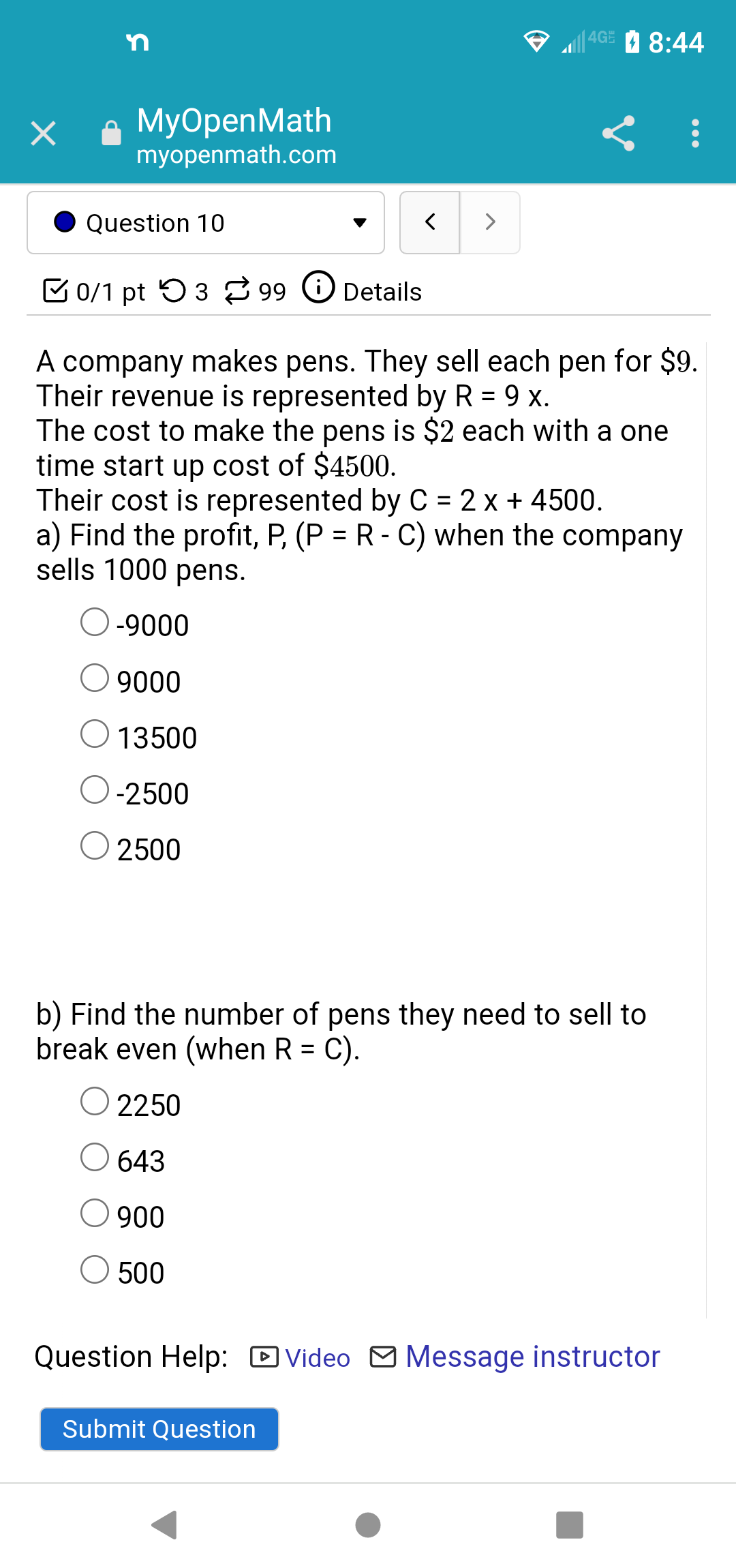The image size is (736, 1568).
Task: Close the MyOpenMath page with the X
Action: point(42,134)
